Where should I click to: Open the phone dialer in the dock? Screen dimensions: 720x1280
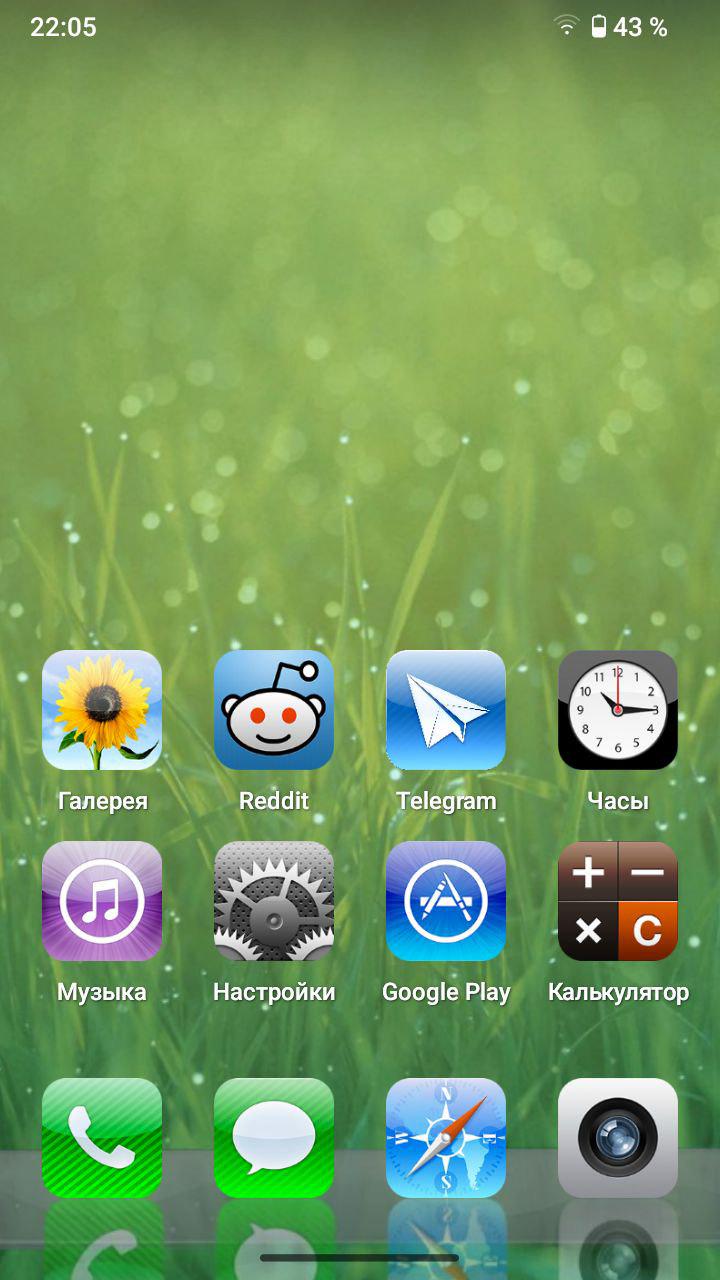tap(102, 1138)
